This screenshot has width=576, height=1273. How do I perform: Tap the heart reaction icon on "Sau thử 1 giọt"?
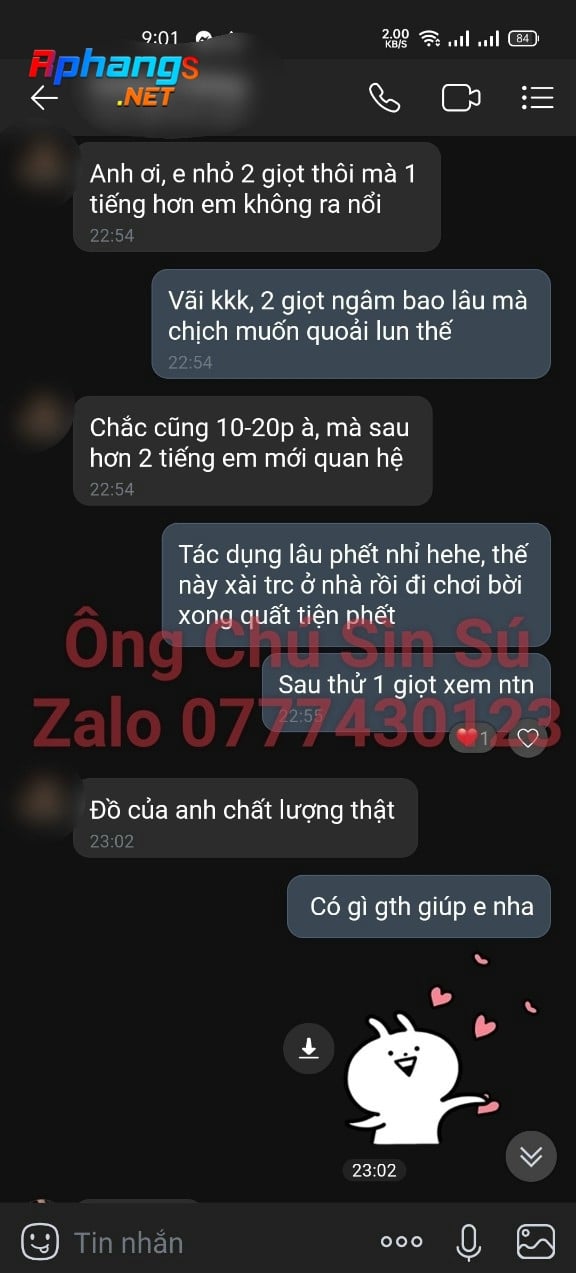pyautogui.click(x=528, y=738)
